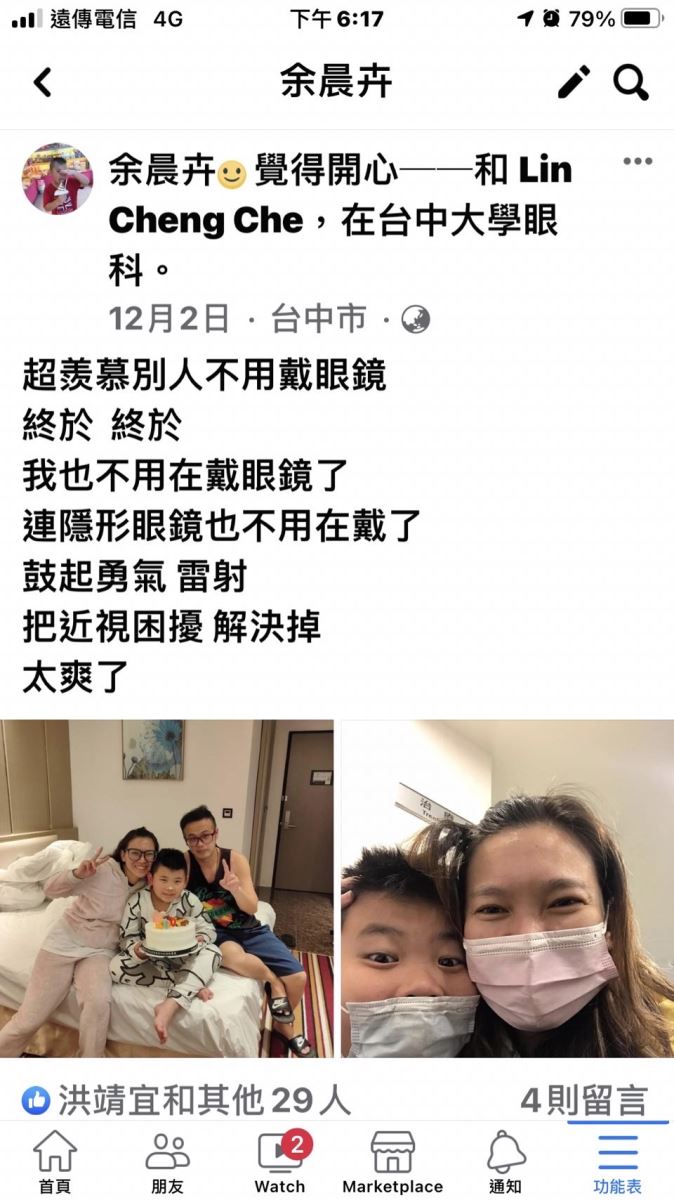The width and height of the screenshot is (674, 1200).
Task: Open the 4則留言 comments
Action: point(583,1101)
